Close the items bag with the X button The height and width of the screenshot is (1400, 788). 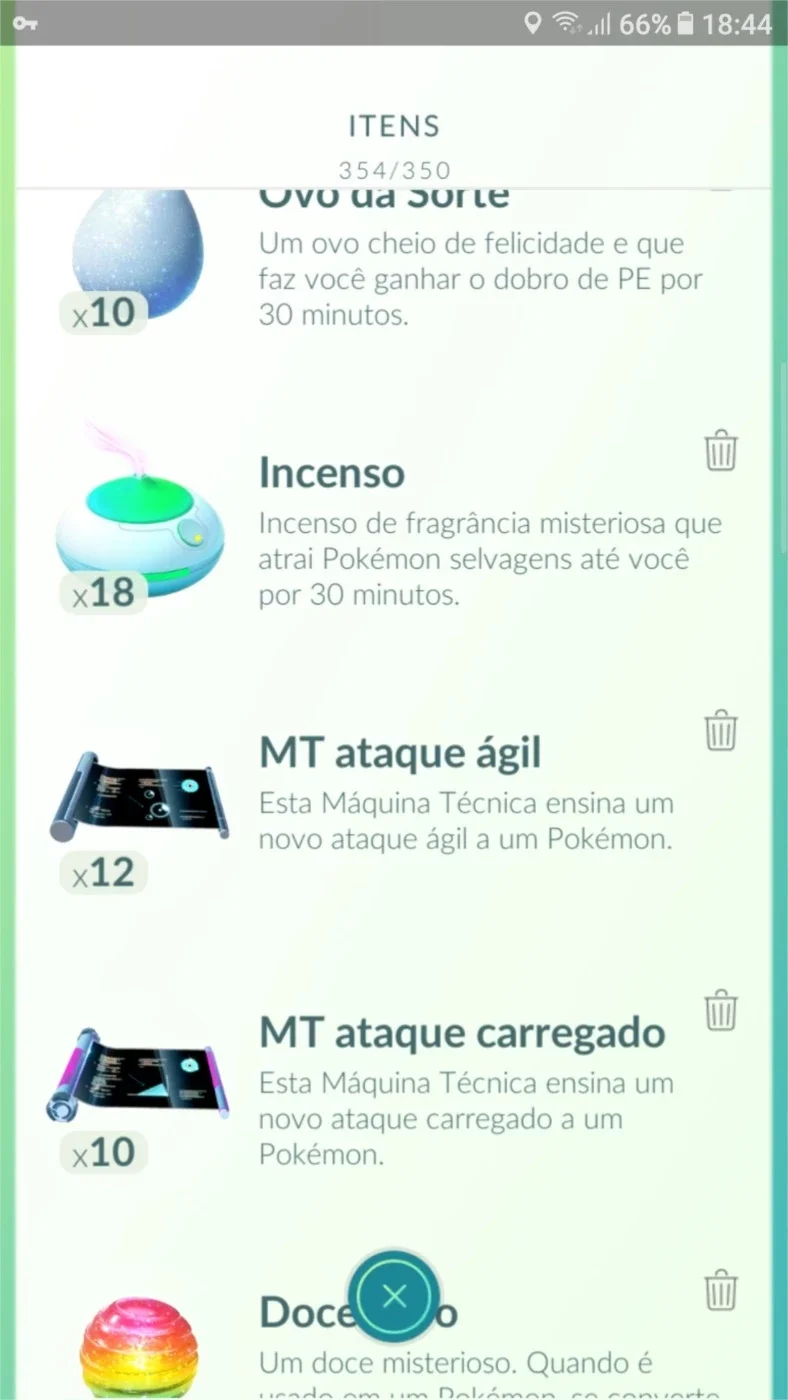tap(394, 1297)
